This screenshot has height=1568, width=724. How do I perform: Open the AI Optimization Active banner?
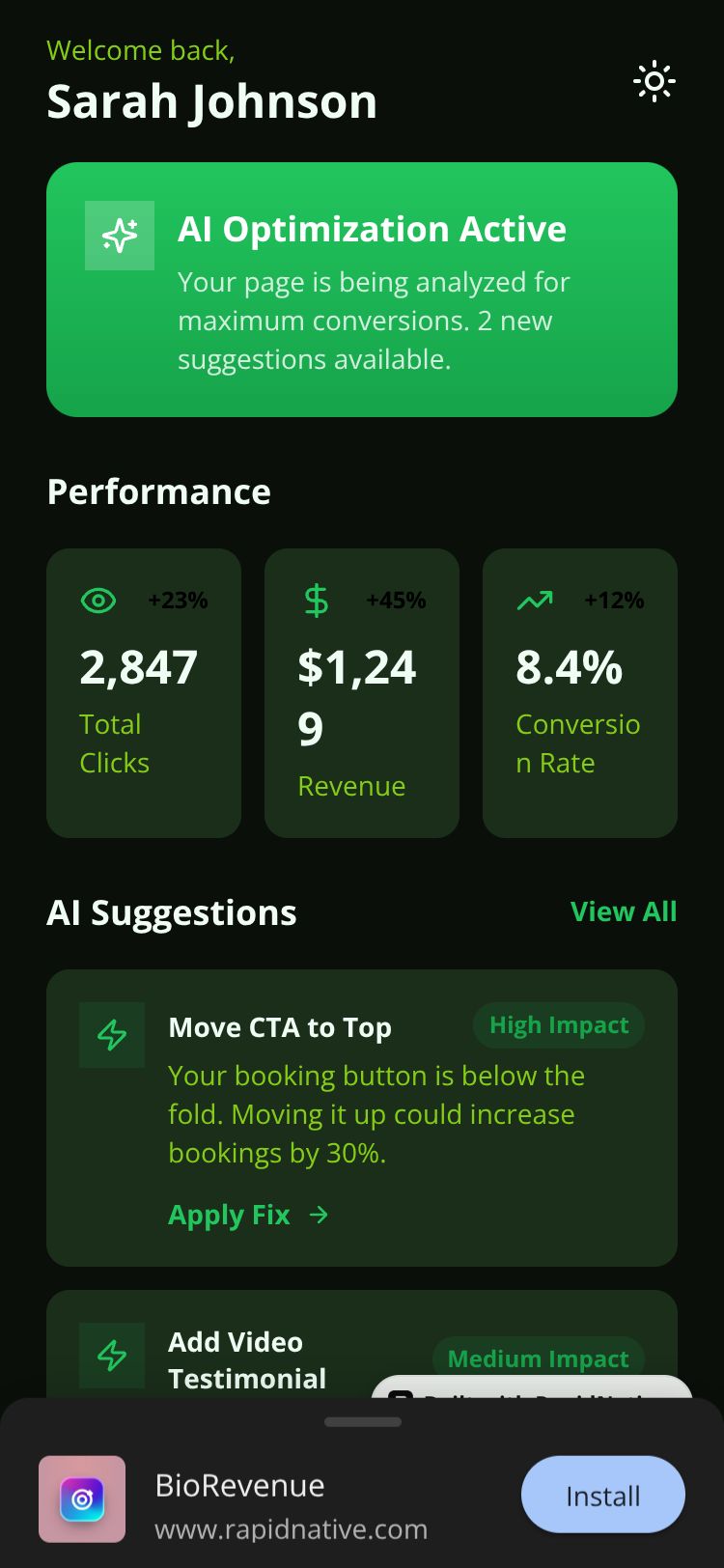click(362, 290)
